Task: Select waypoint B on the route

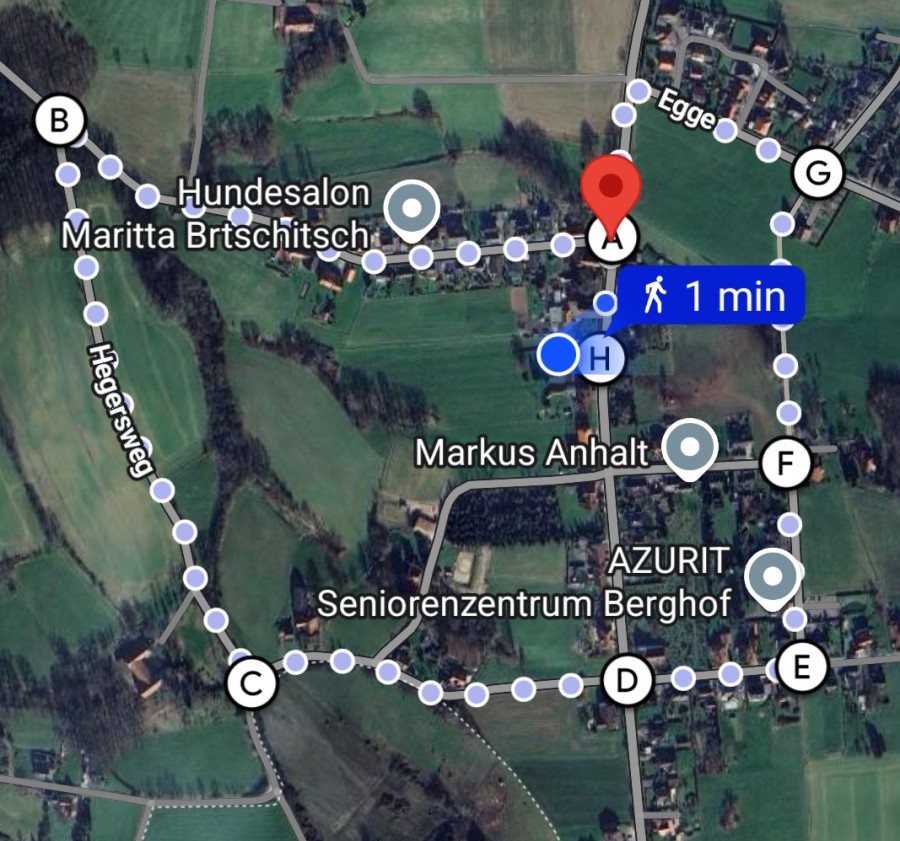Action: (x=59, y=122)
